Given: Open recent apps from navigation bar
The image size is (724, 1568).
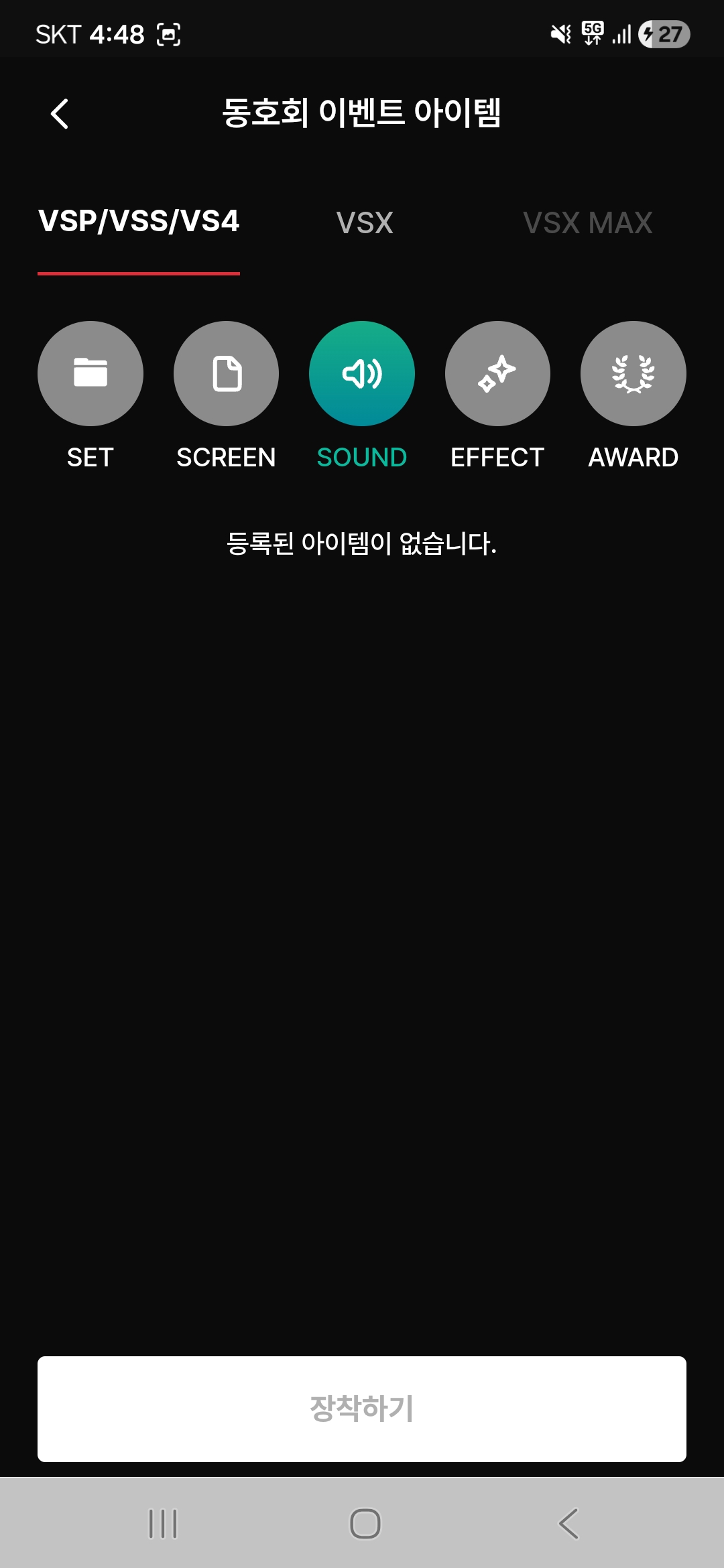Looking at the screenshot, I should pos(163,1524).
